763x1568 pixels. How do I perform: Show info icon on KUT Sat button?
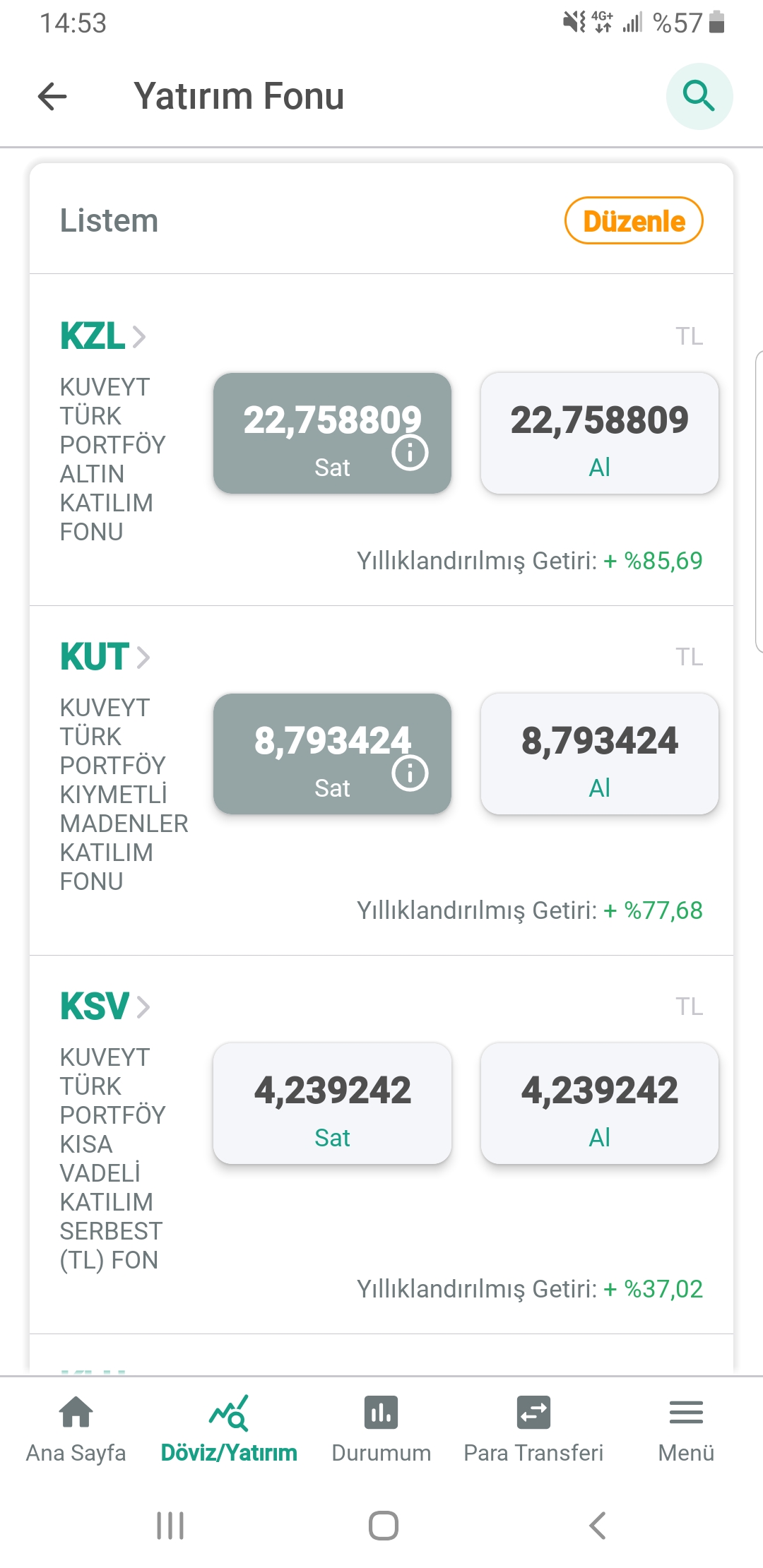click(410, 773)
